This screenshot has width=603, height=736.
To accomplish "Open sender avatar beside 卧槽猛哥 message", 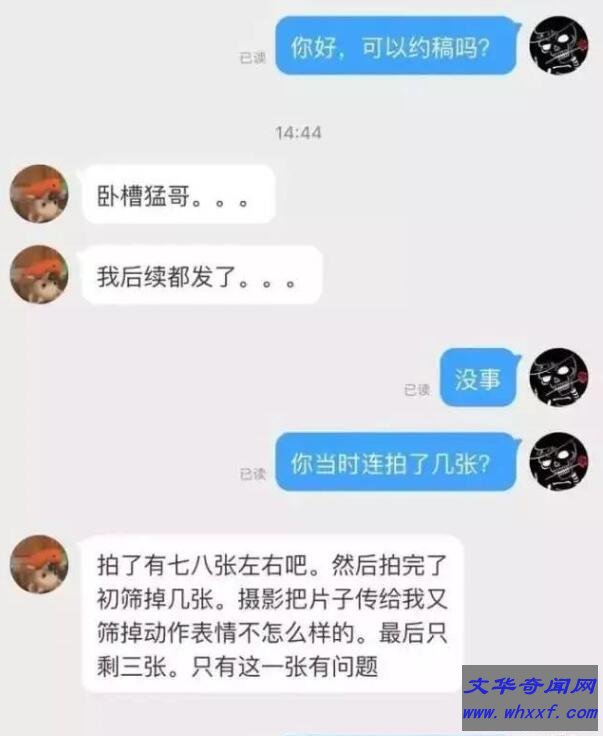I will (39, 194).
